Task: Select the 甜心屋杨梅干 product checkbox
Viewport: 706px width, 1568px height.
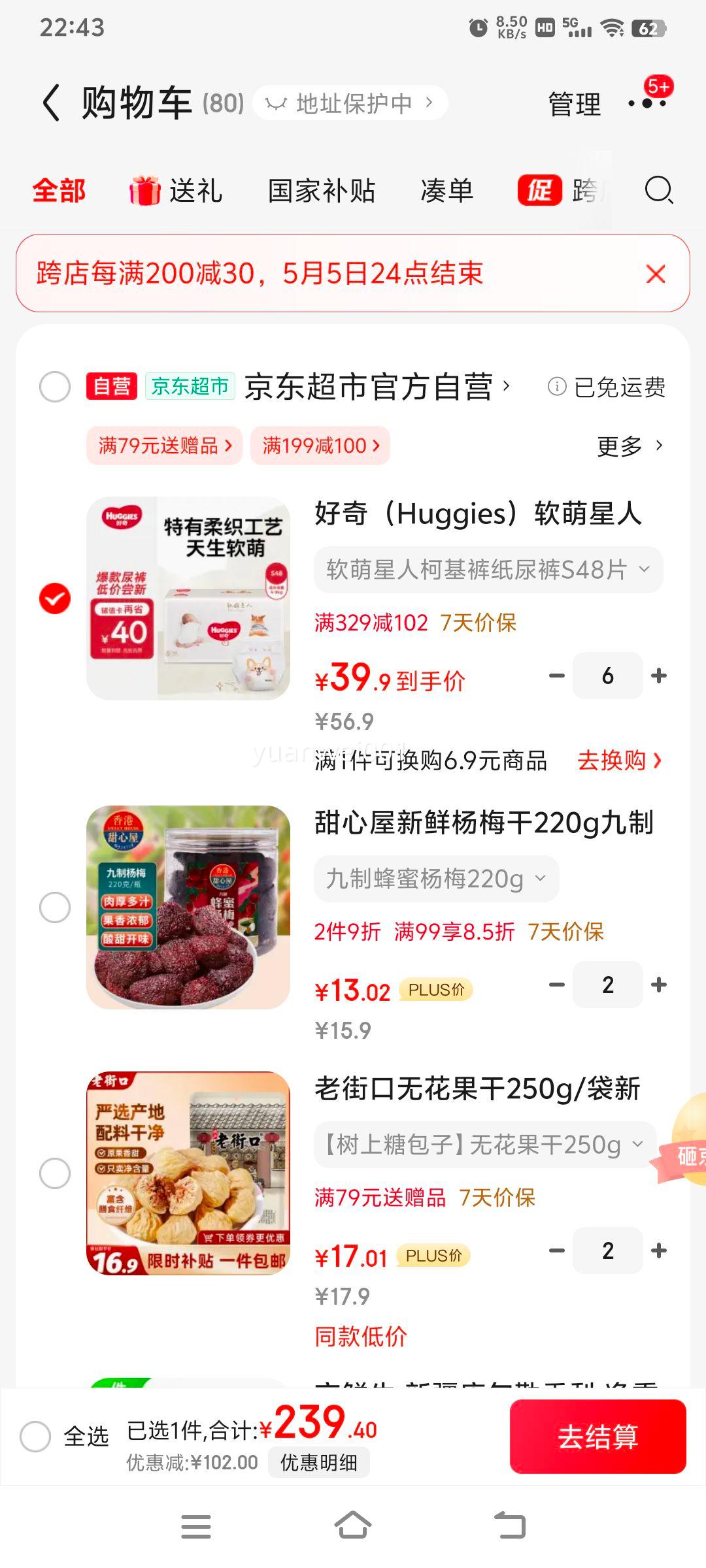Action: [56, 907]
